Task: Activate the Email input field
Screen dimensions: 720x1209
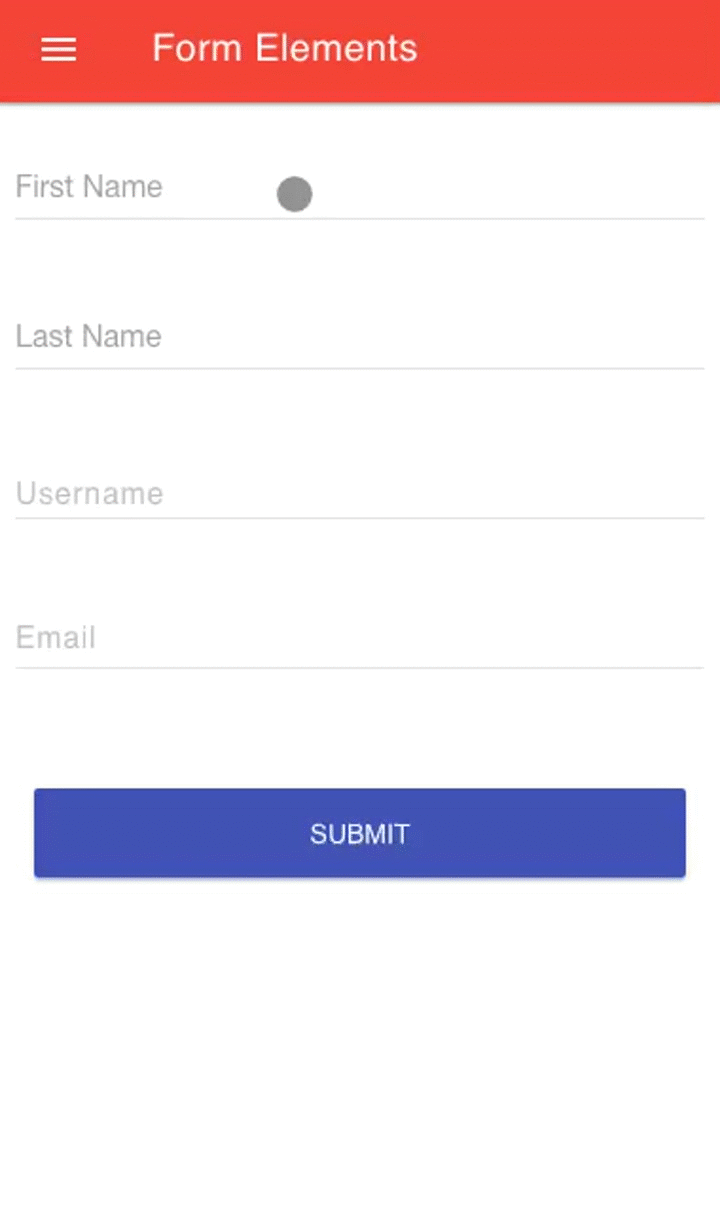Action: coord(360,638)
